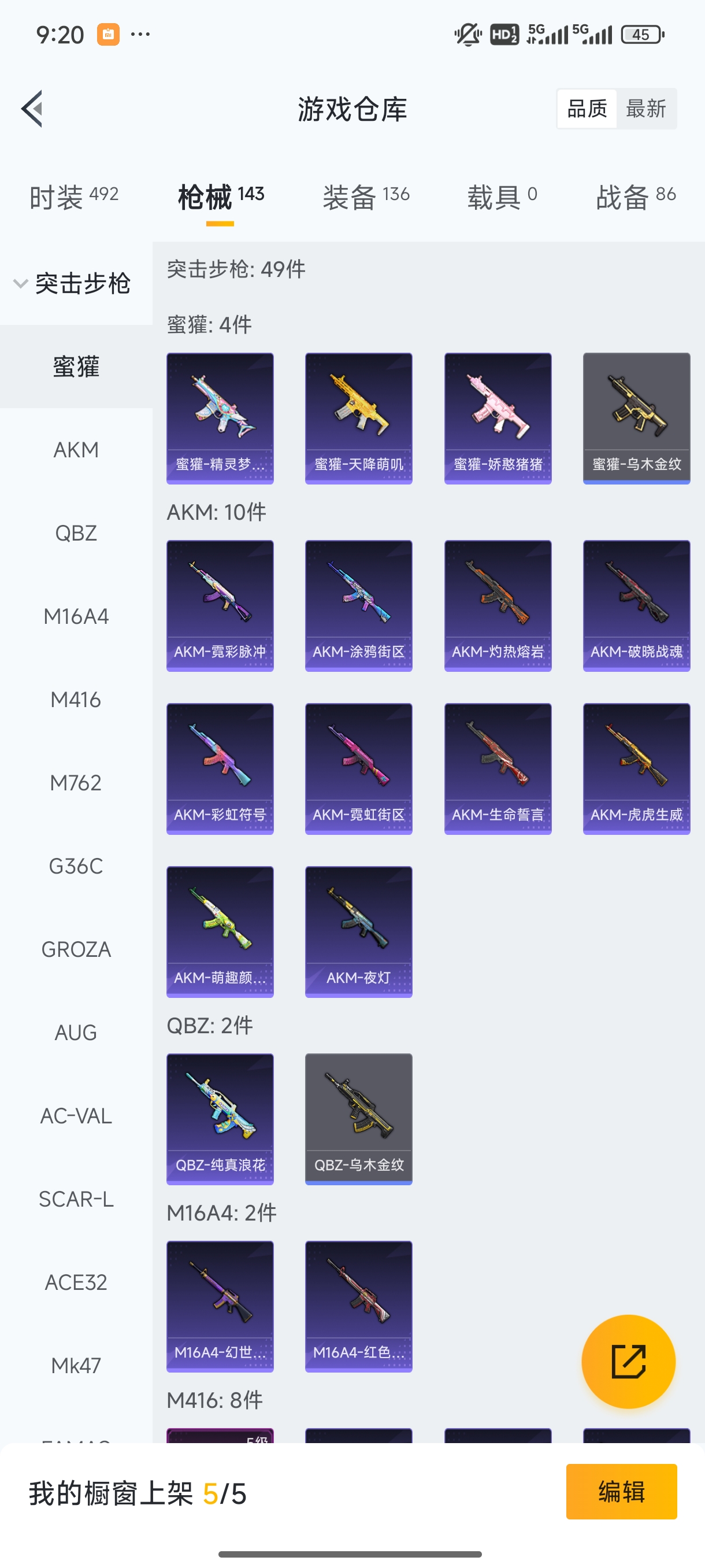
Task: Collapse the 突击步枪 category
Action: click(72, 284)
